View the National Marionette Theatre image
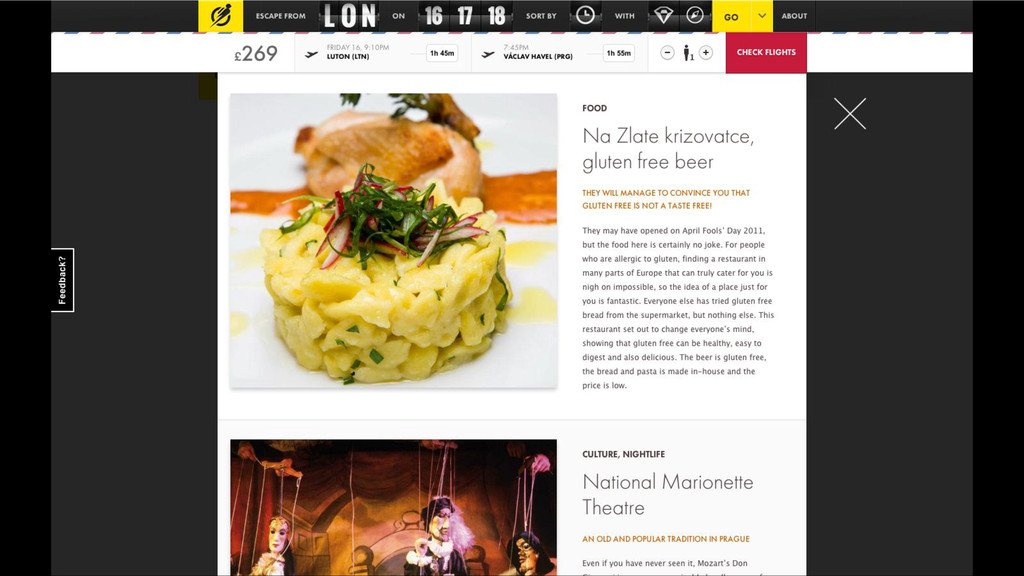The width and height of the screenshot is (1024, 576). click(393, 507)
